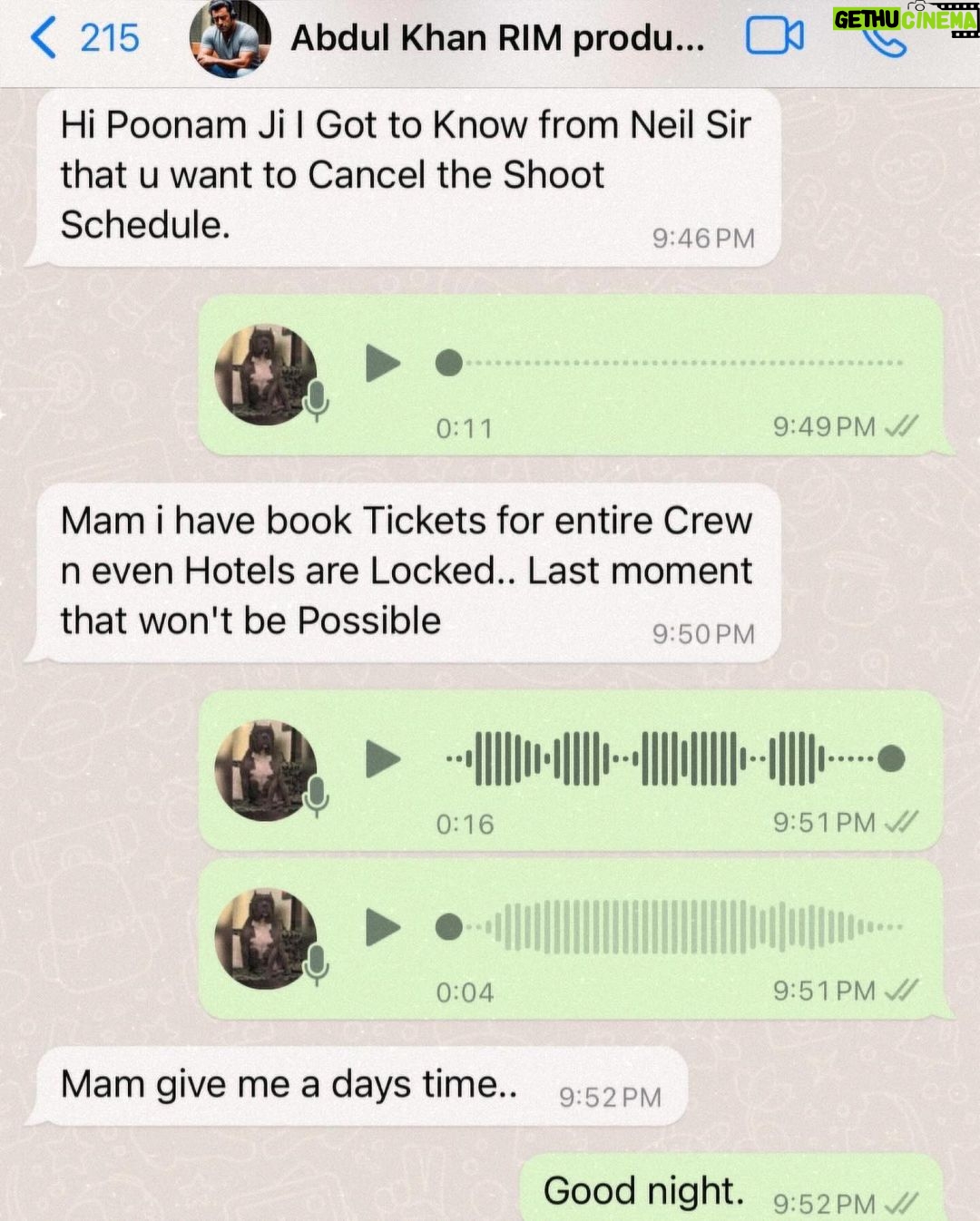
Task: Play the 0:11 voice message
Action: 382,363
